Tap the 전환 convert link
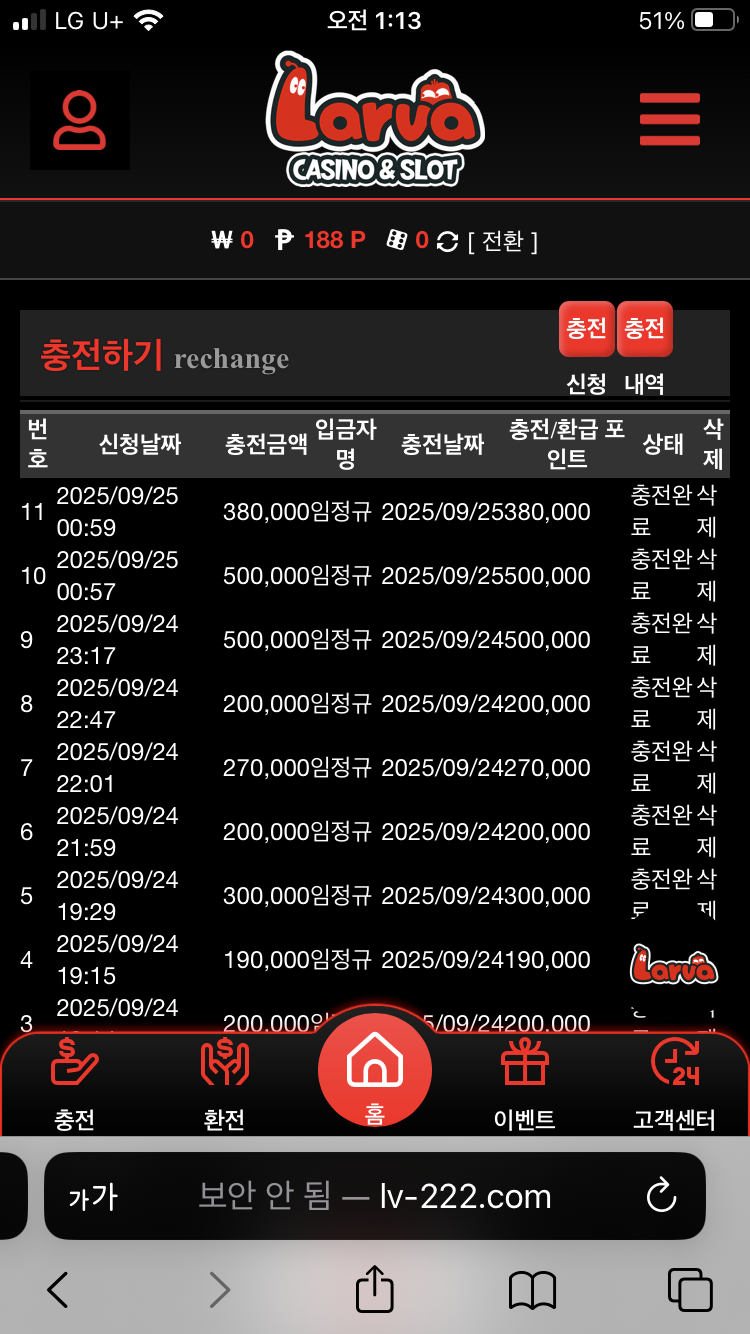The height and width of the screenshot is (1334, 750). click(x=503, y=241)
